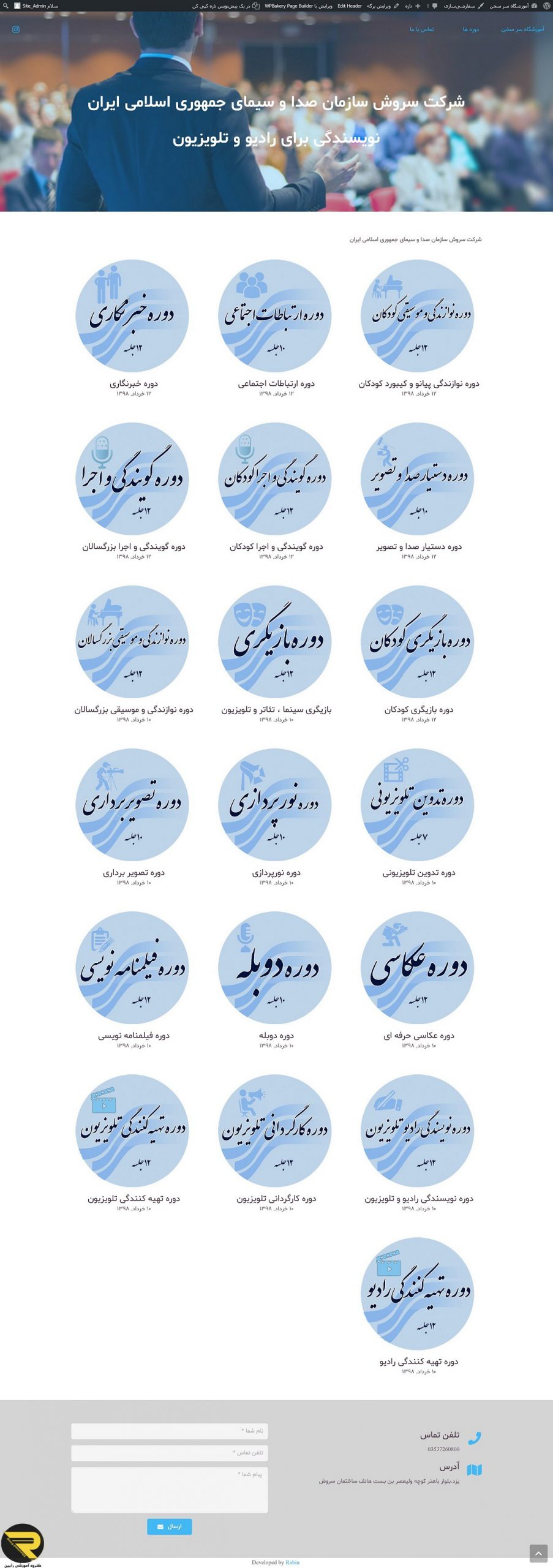Open the آموزشگاه سر سخن home link
Viewport: 553px width, 1568px height.
point(522,29)
